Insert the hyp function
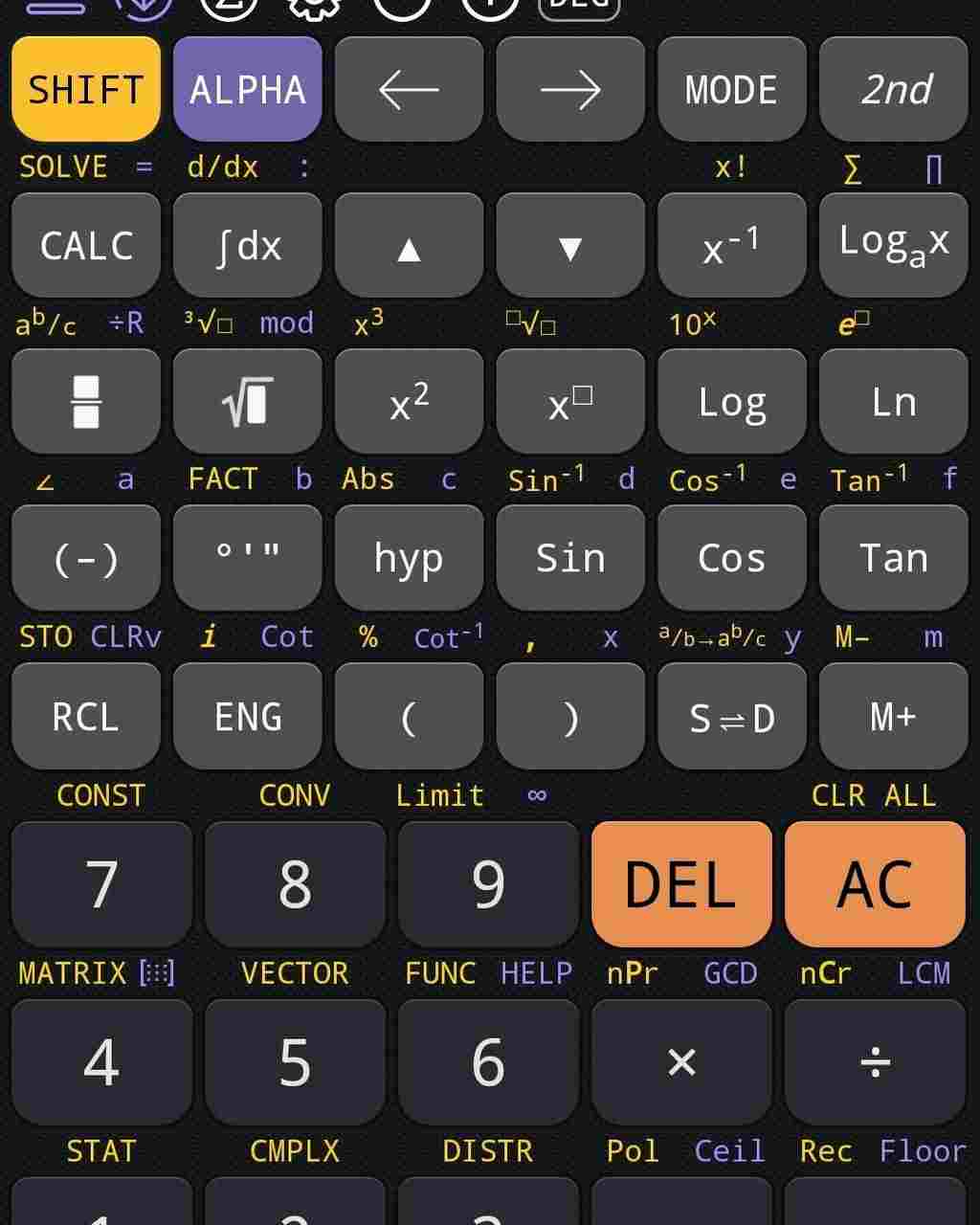Viewport: 980px width, 1225px height. point(409,558)
